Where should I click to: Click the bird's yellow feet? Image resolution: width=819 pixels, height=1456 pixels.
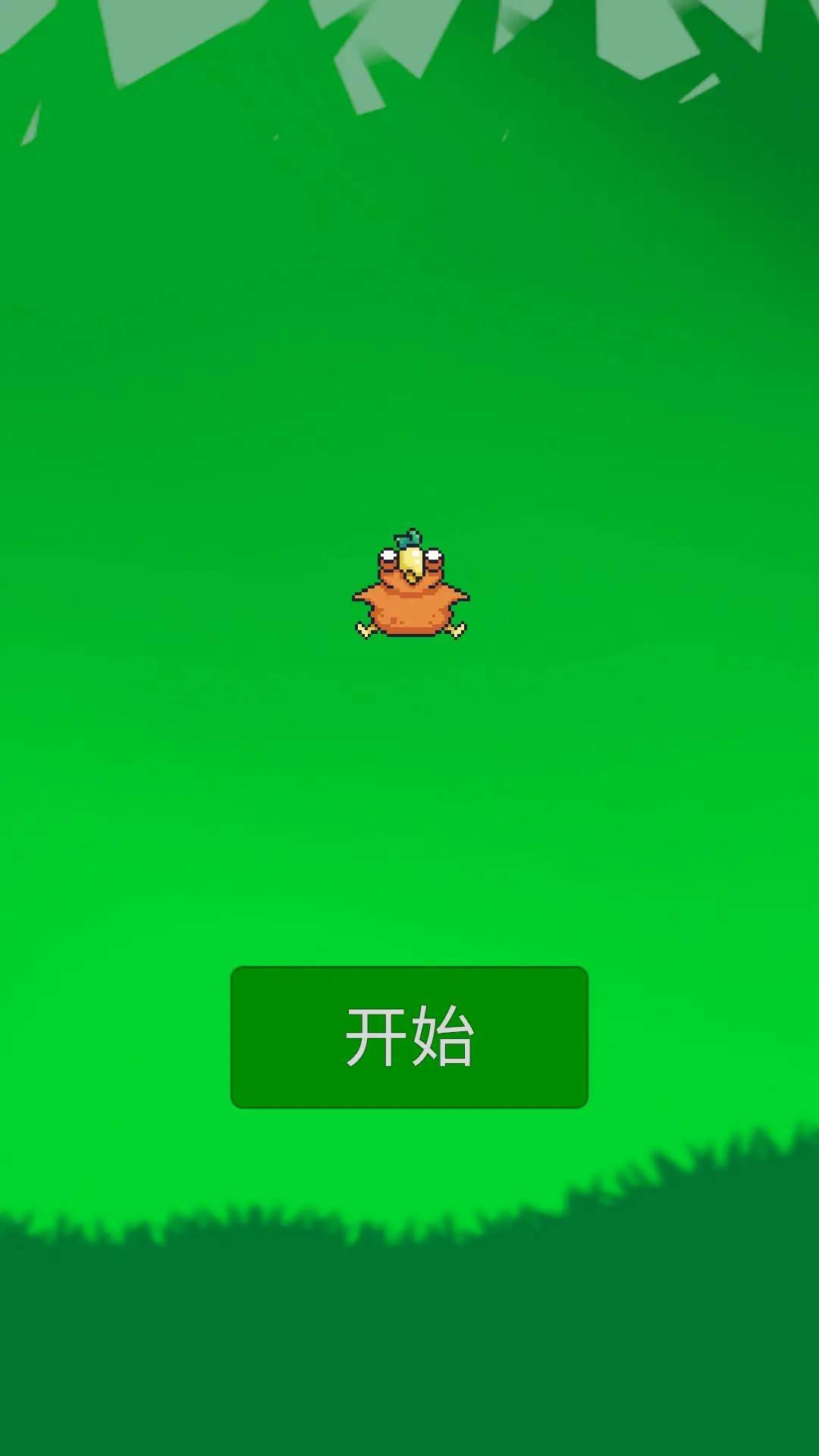coord(365,630)
